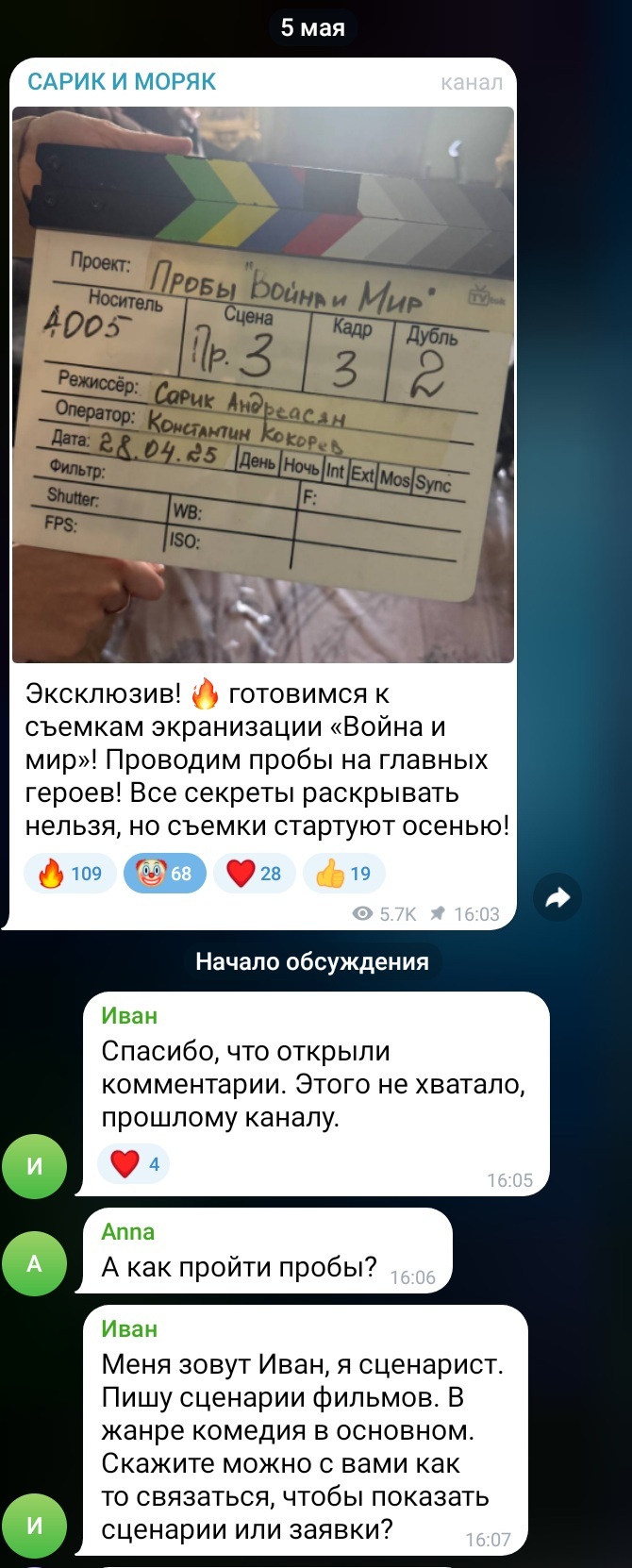Screen dimensions: 632x1568
Task: Open the САРИК И МОРЯК channel name
Action: tap(122, 82)
